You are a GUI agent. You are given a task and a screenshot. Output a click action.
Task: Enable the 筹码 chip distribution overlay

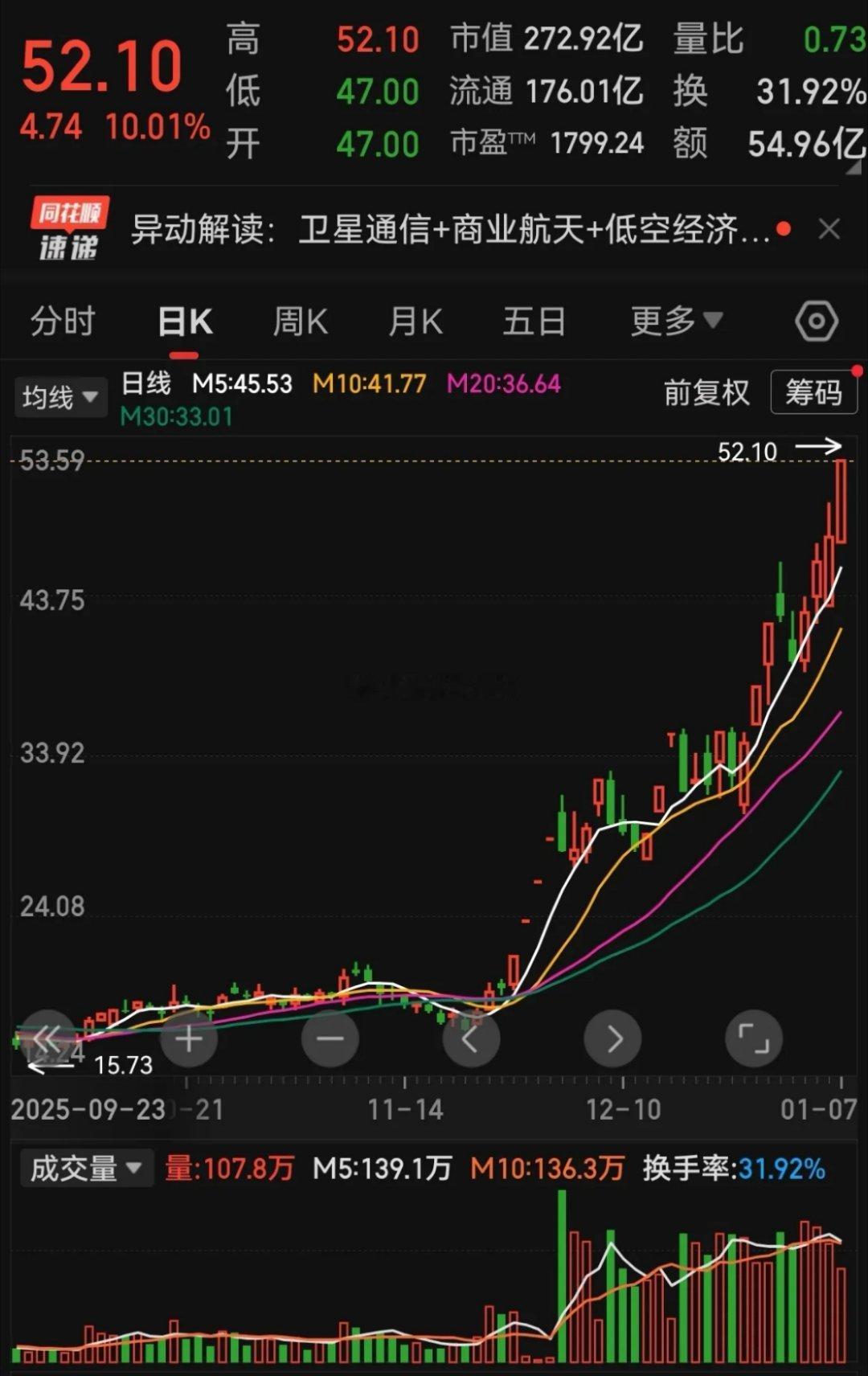point(813,394)
